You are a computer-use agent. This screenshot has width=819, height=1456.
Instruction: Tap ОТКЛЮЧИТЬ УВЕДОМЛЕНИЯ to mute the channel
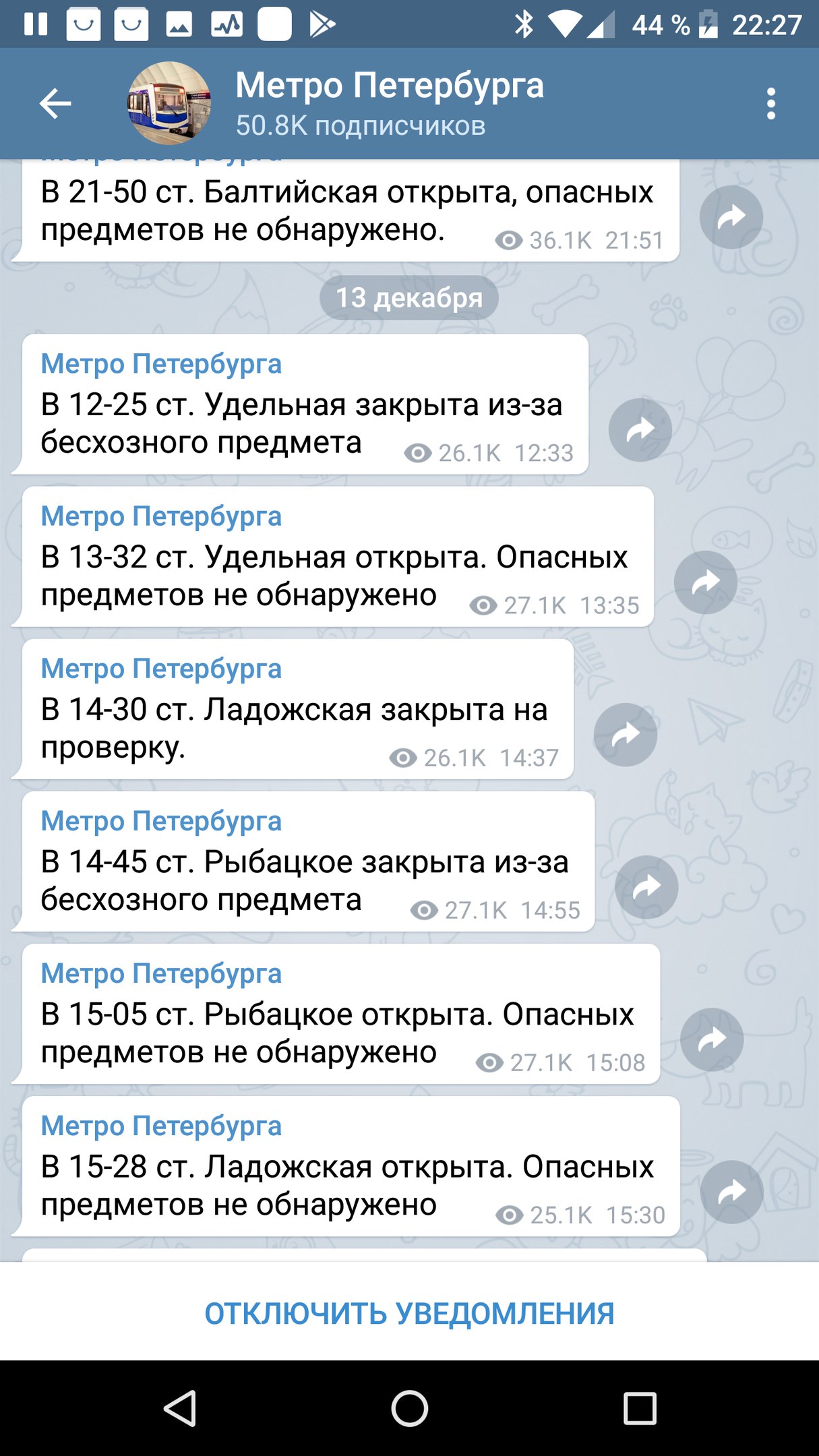coord(409,1313)
